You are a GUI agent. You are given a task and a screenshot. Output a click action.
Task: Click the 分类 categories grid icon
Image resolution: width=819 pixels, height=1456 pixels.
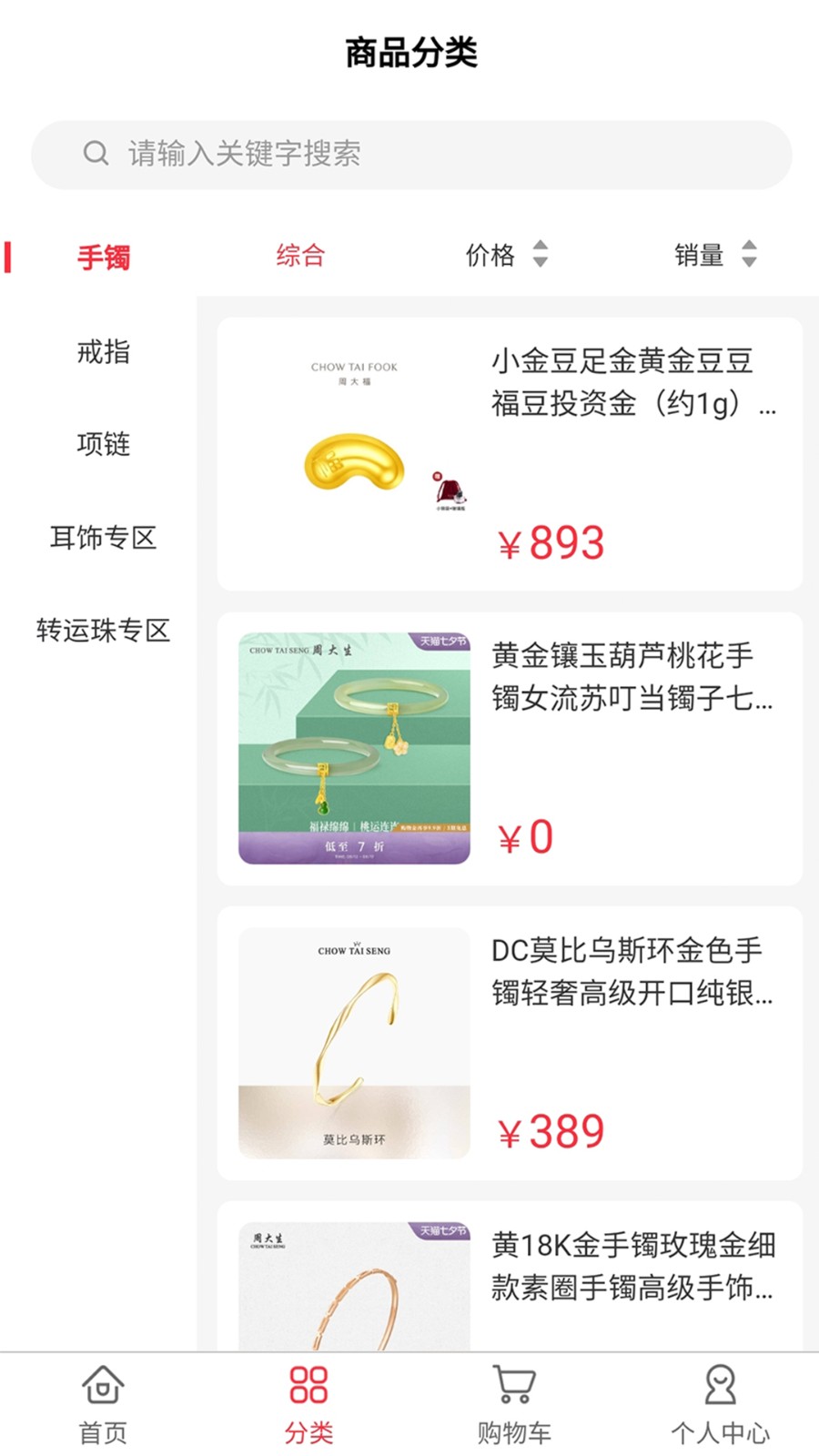tap(309, 1385)
